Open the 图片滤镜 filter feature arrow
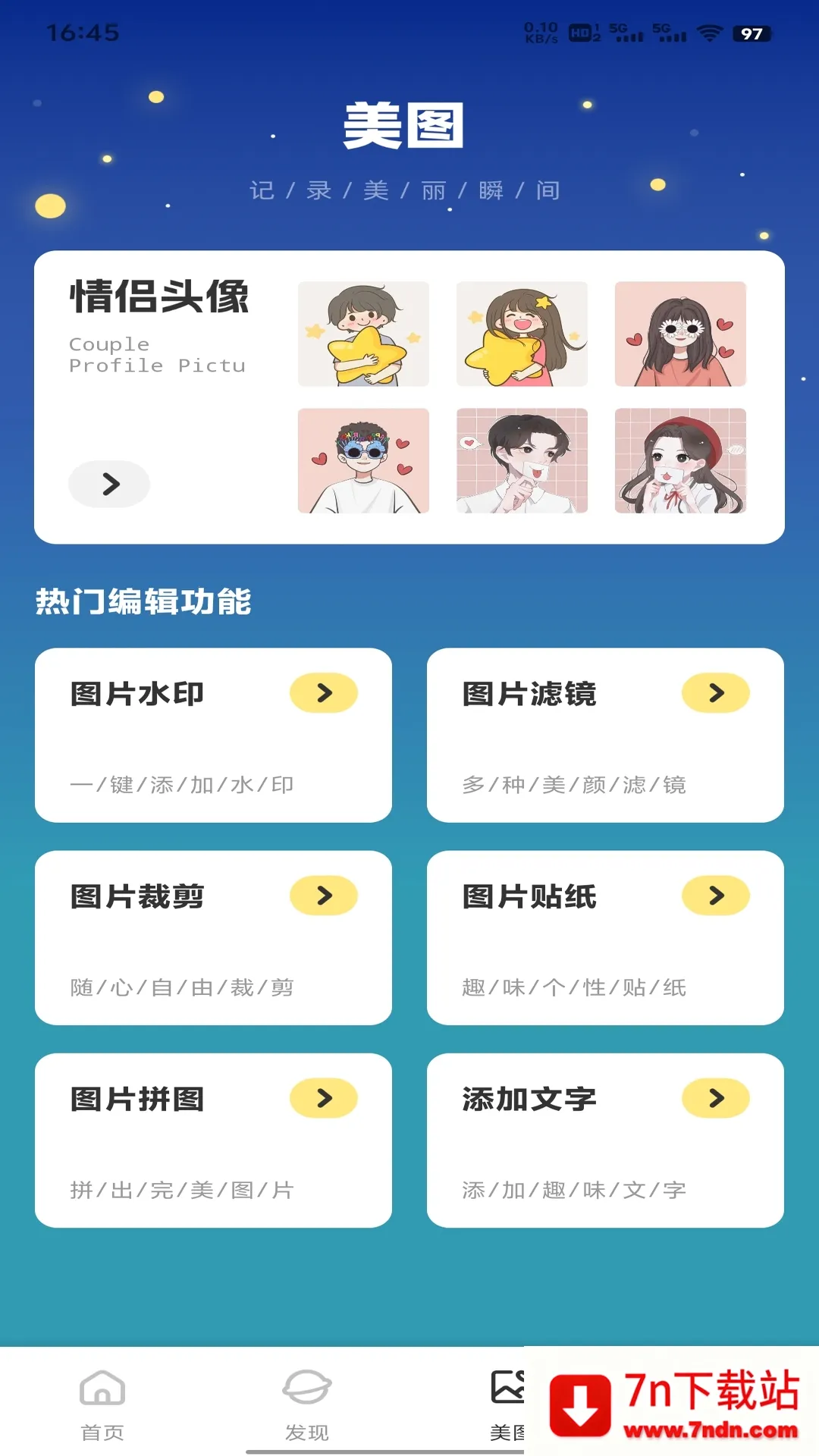The image size is (819, 1456). [x=716, y=692]
